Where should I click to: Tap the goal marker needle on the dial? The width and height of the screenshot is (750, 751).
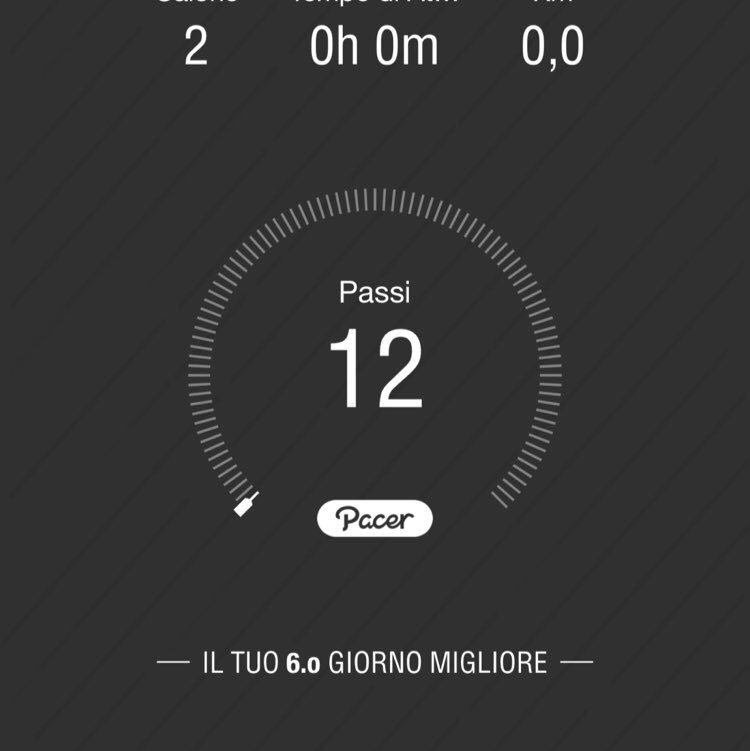247,506
